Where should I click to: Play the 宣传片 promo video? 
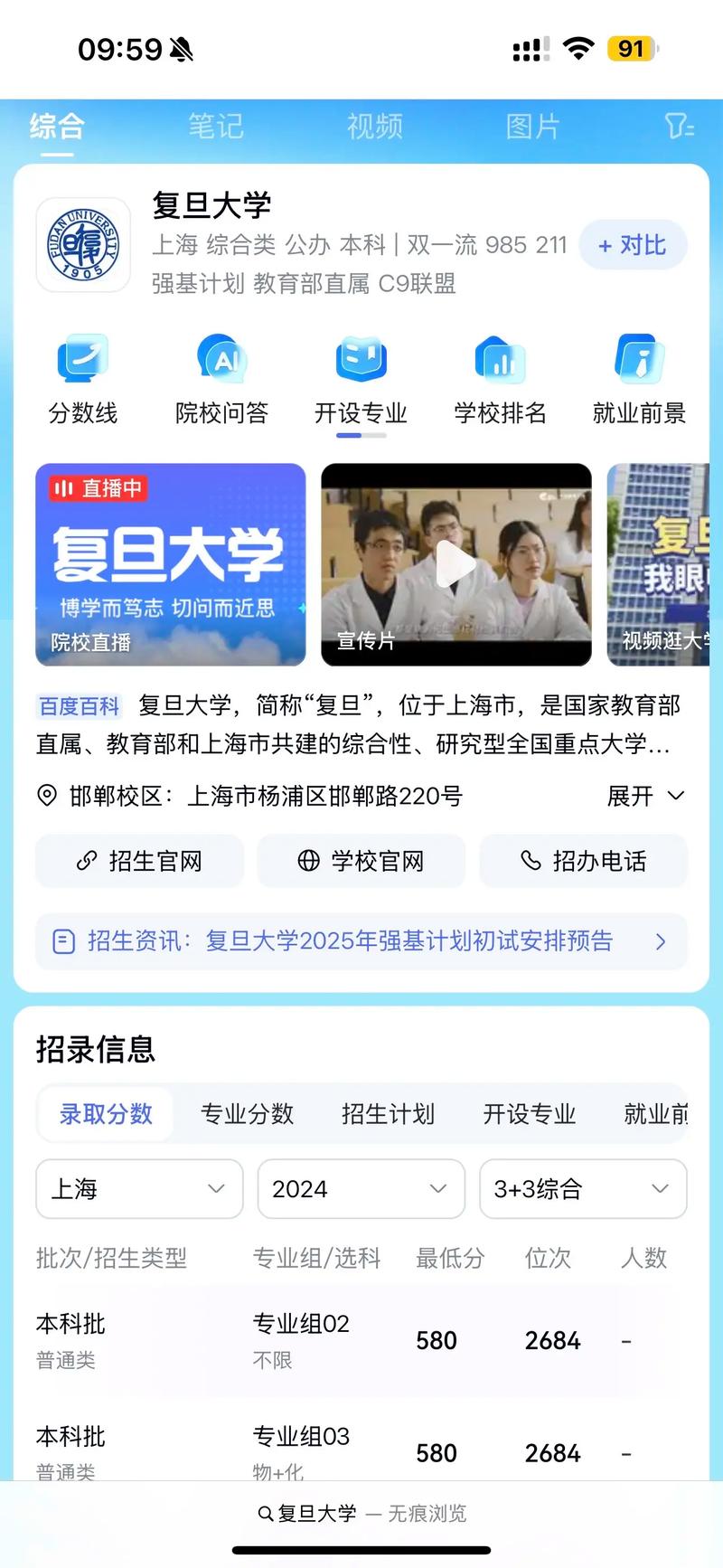point(455,563)
